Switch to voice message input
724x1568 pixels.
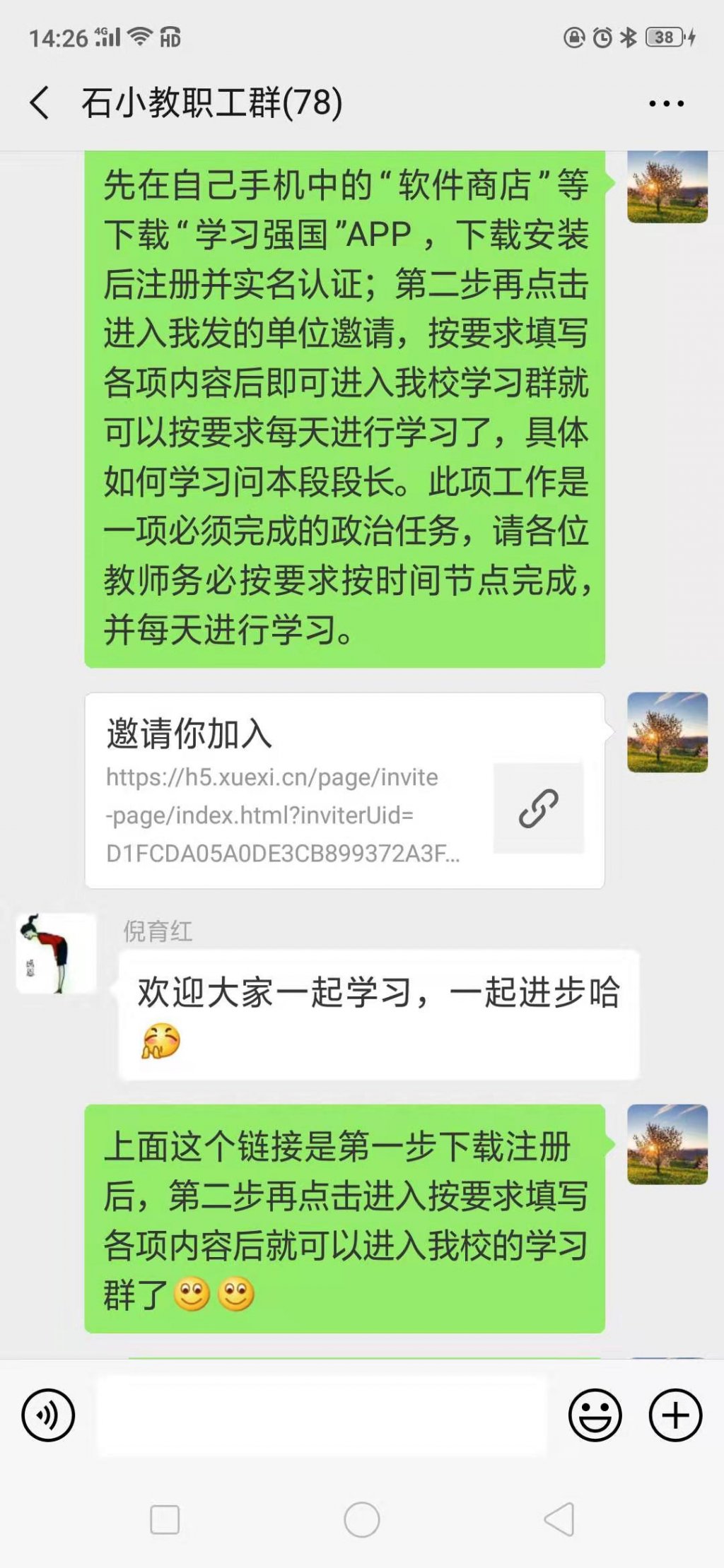48,1415
